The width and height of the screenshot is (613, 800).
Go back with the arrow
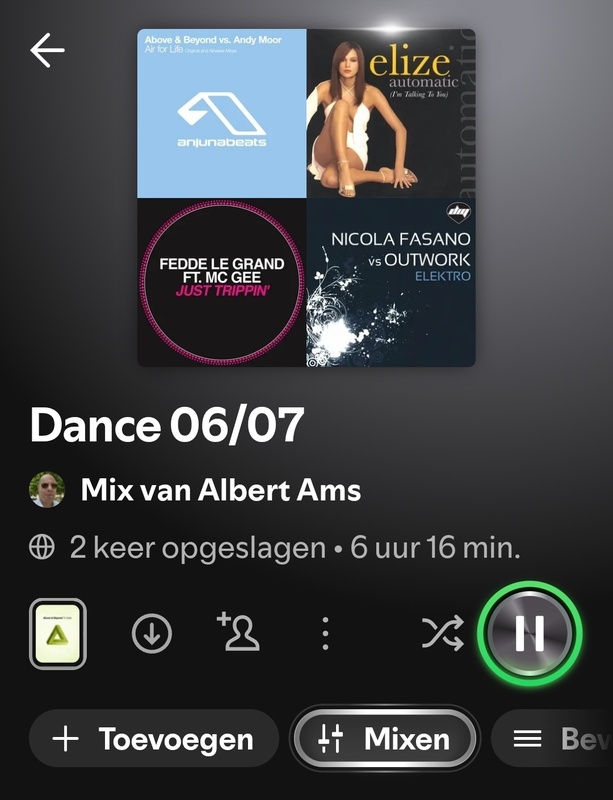click(x=47, y=50)
